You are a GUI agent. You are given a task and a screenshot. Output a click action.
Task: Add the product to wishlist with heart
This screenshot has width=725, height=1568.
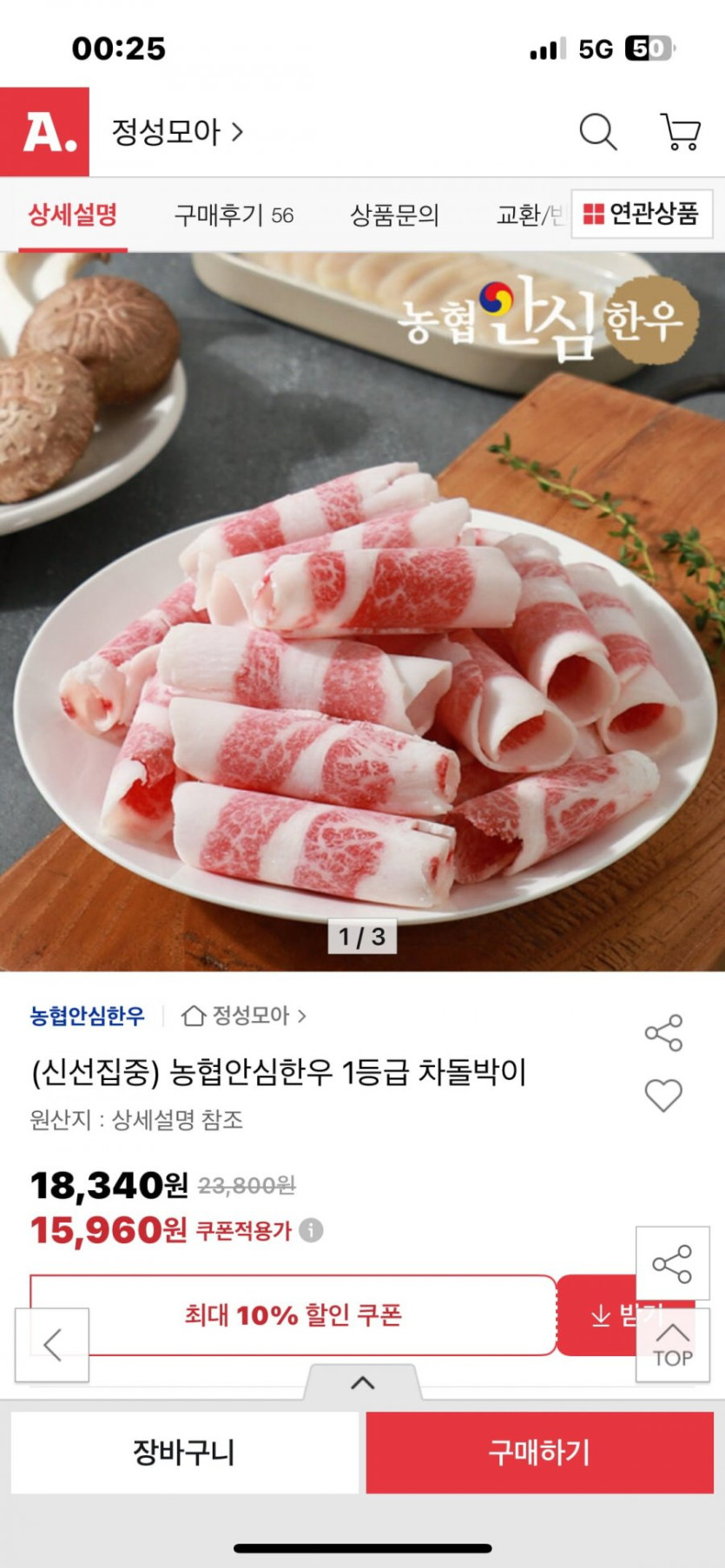pyautogui.click(x=663, y=1096)
